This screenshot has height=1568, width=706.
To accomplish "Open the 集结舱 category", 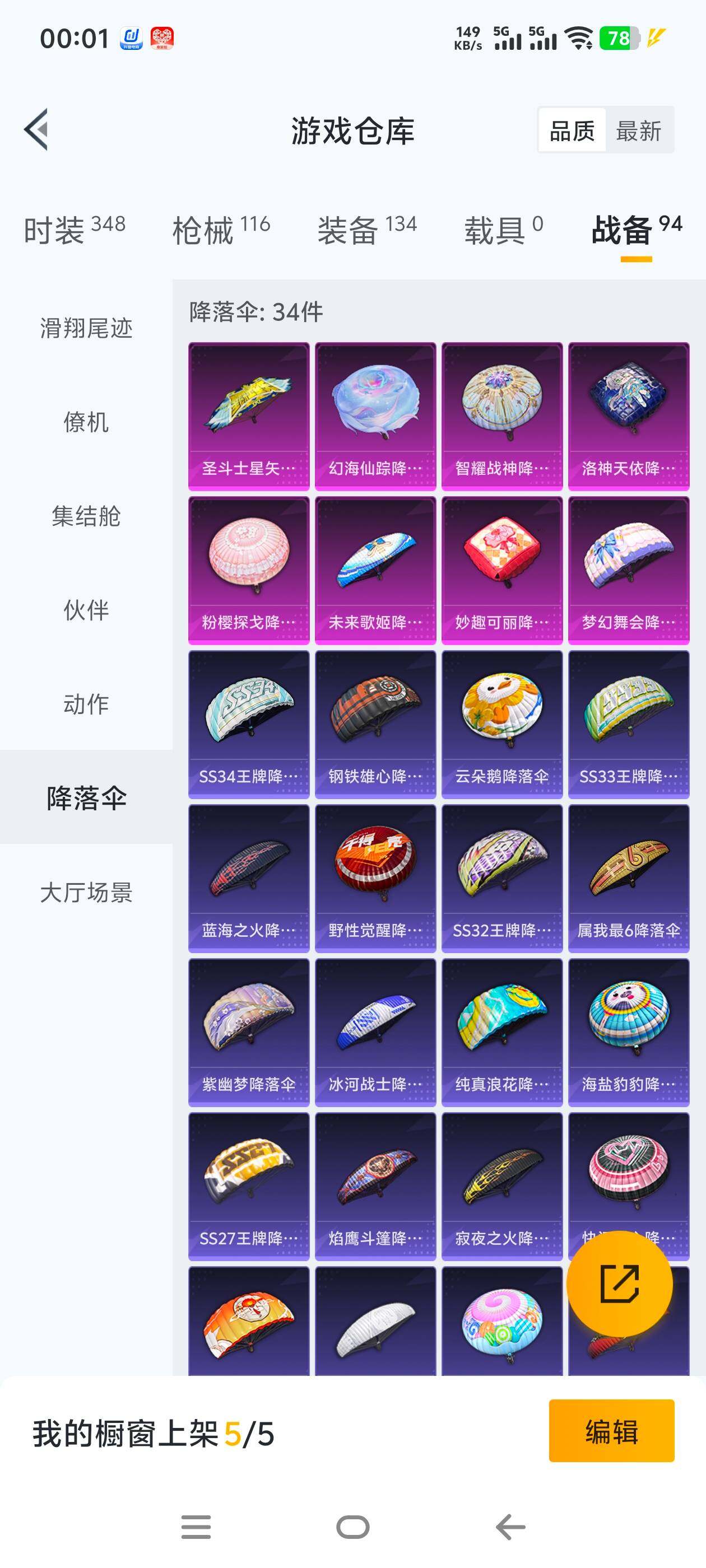I will (86, 516).
